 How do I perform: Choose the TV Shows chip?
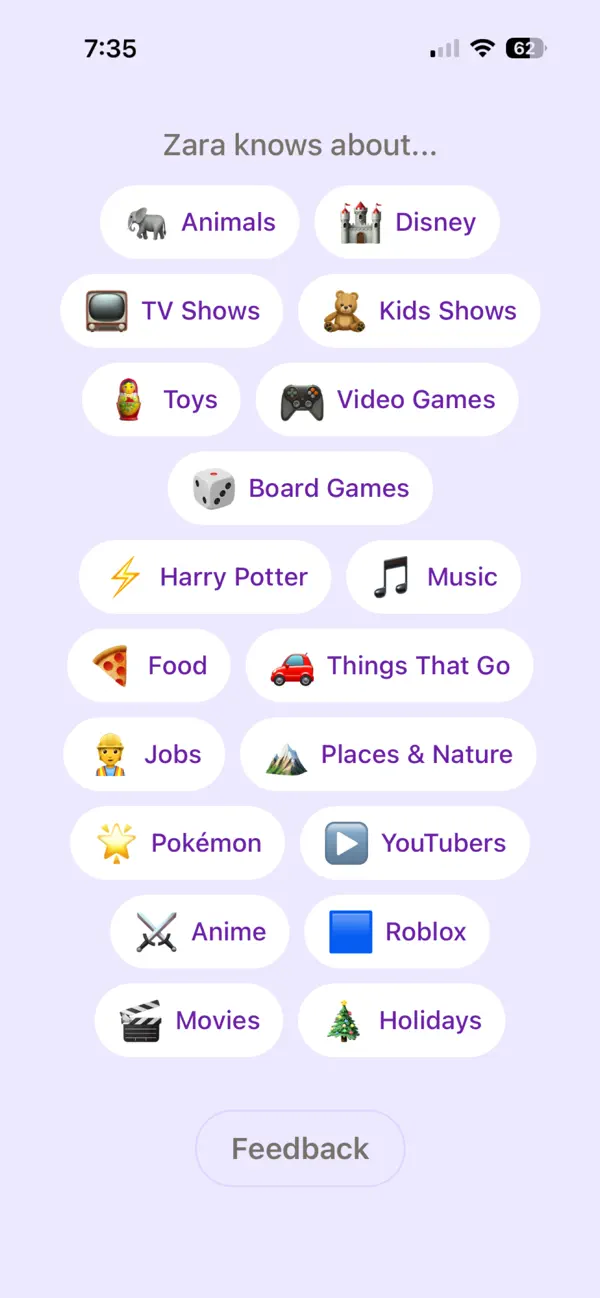pos(172,311)
